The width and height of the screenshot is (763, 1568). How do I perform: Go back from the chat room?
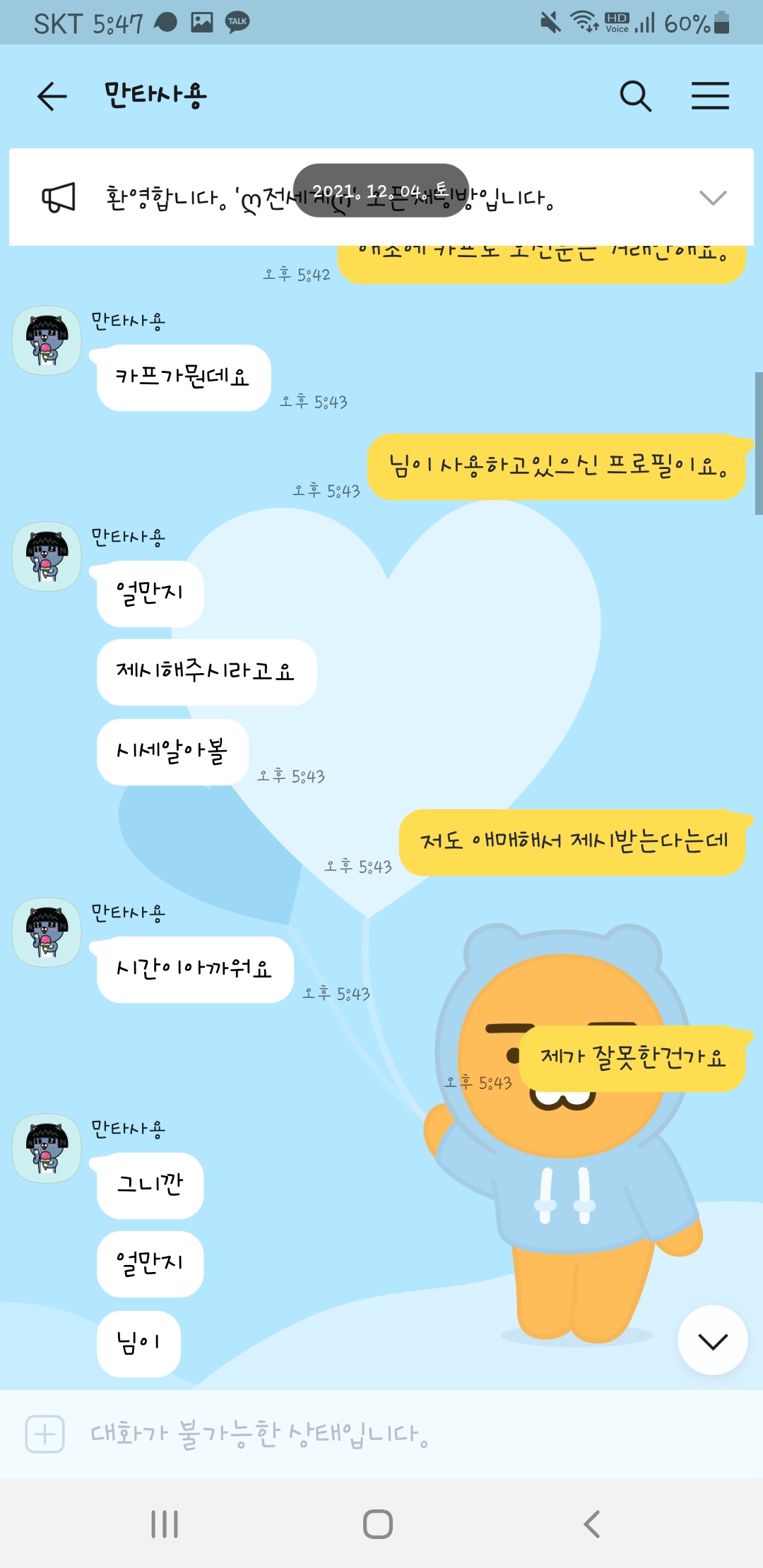[x=52, y=96]
